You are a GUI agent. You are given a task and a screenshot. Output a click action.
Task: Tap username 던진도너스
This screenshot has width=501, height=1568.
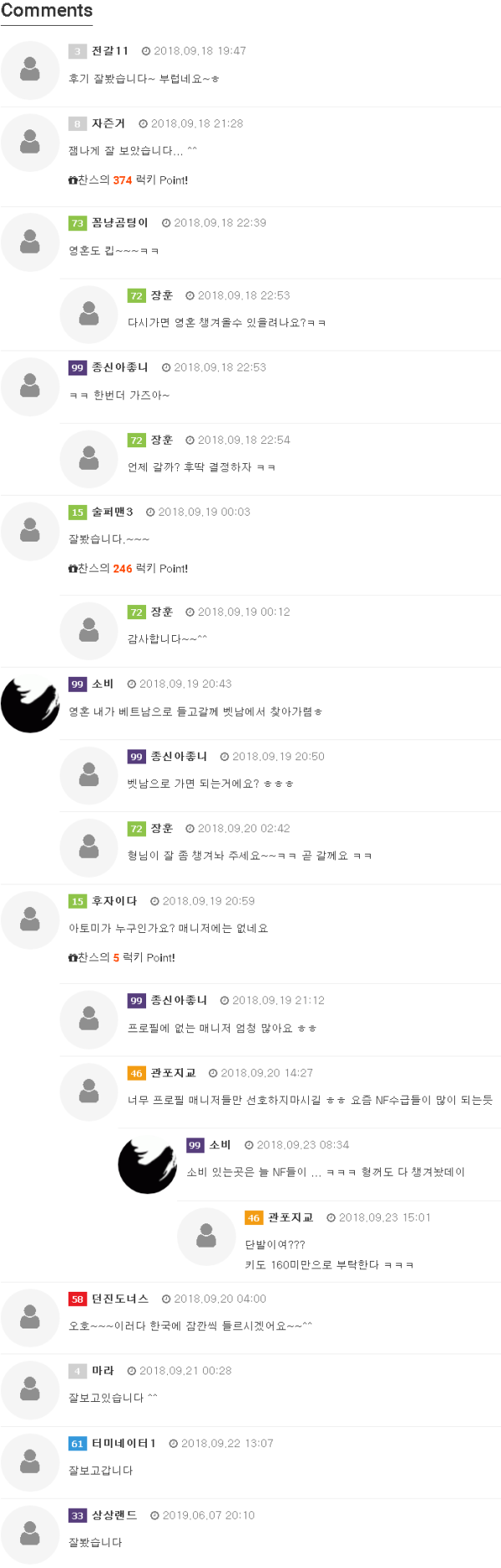point(119,1298)
